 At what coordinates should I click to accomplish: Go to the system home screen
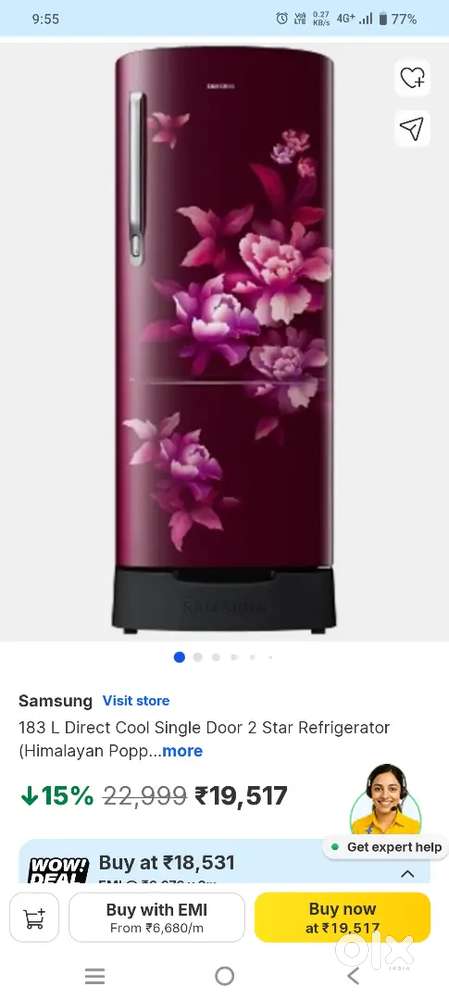point(224,976)
